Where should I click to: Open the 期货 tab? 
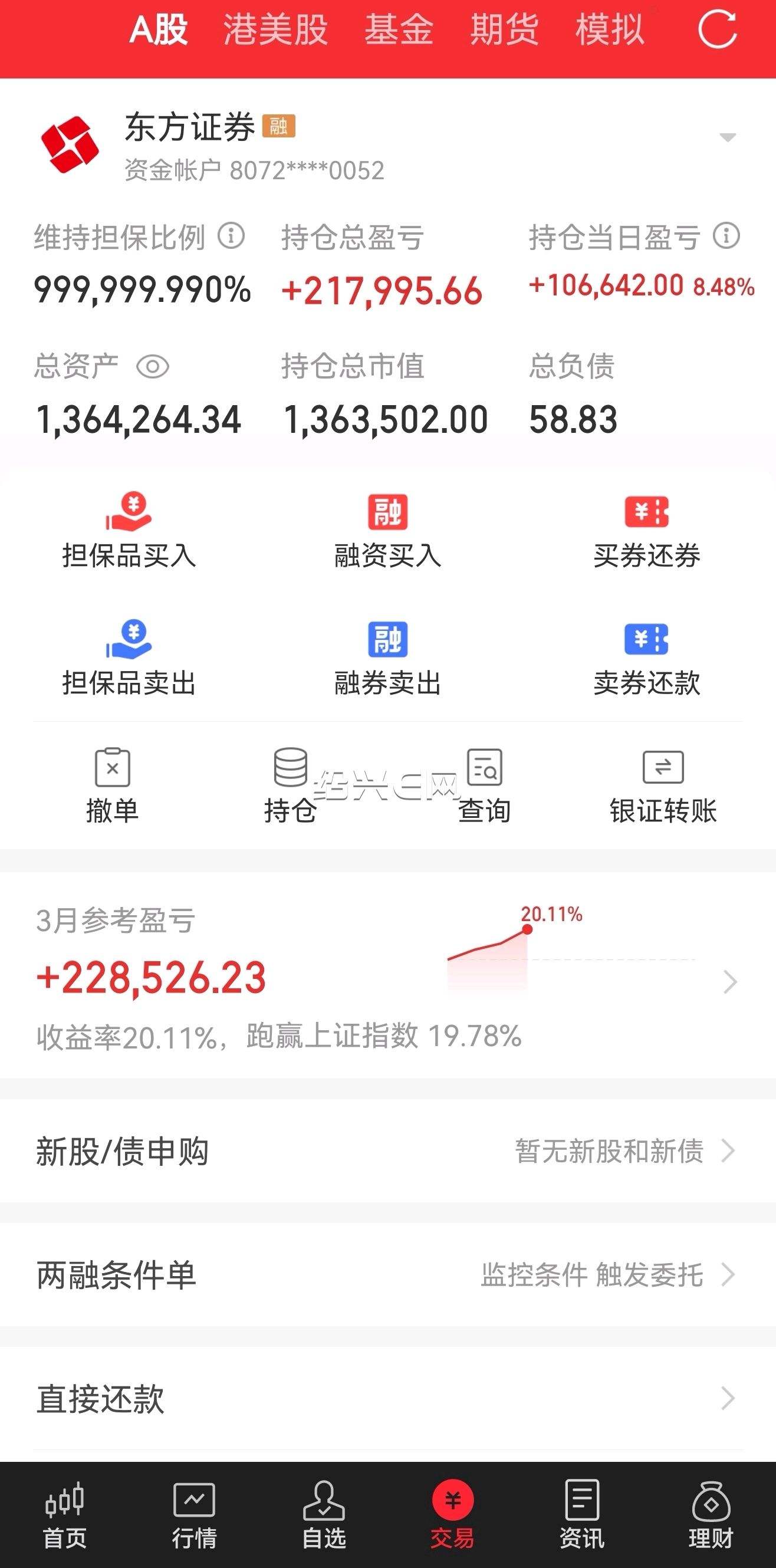tap(505, 29)
